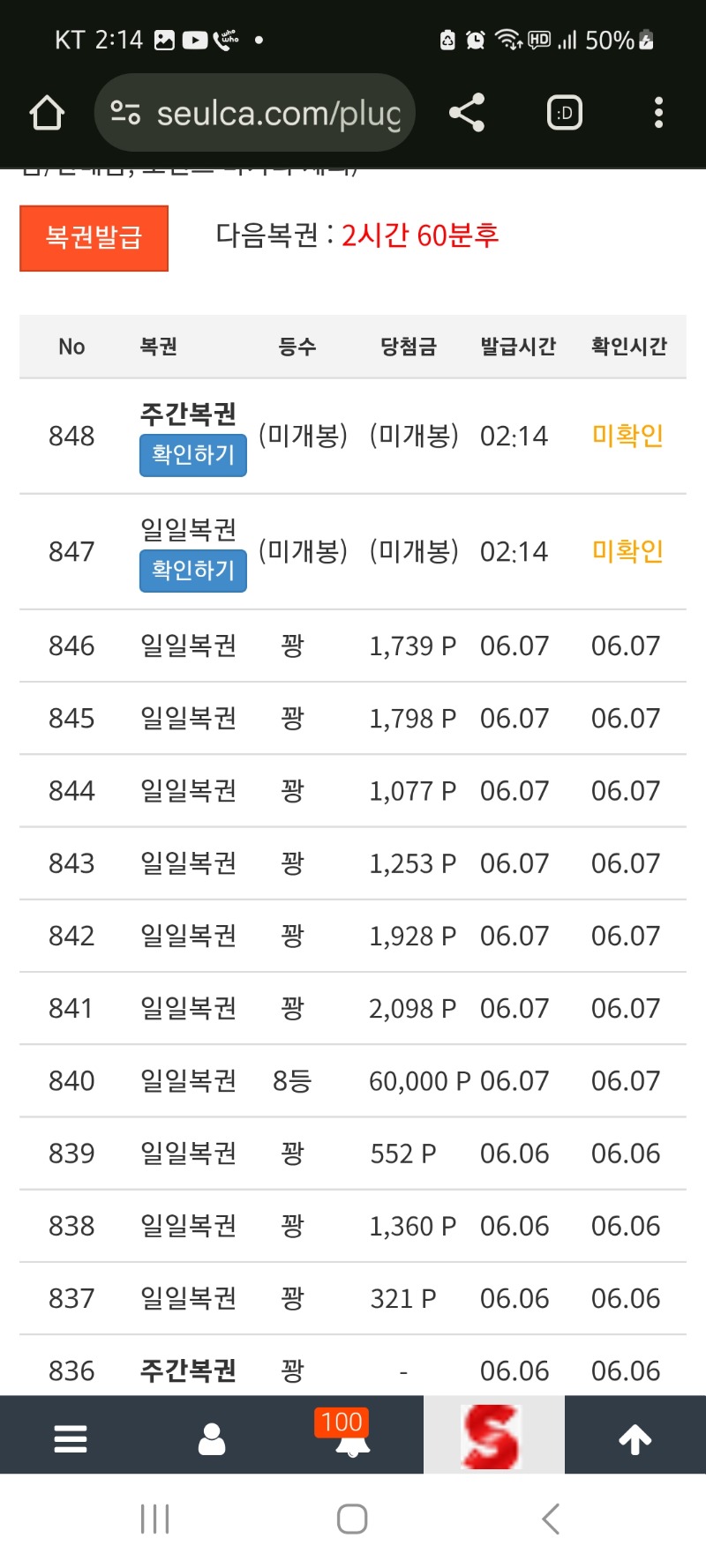The image size is (706, 1568).
Task: Open the browser overflow menu
Action: coord(658,113)
